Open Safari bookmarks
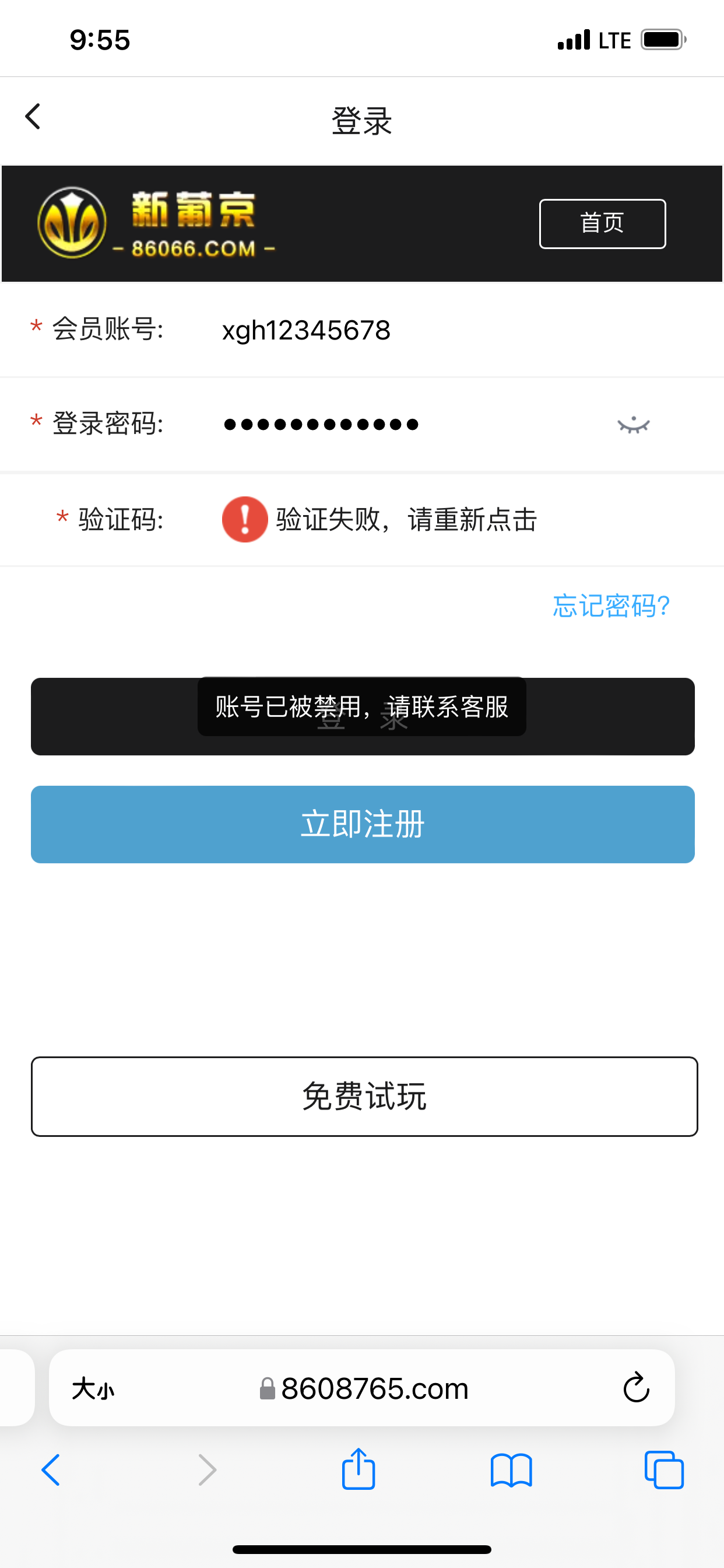This screenshot has width=724, height=1568. pyautogui.click(x=511, y=1470)
